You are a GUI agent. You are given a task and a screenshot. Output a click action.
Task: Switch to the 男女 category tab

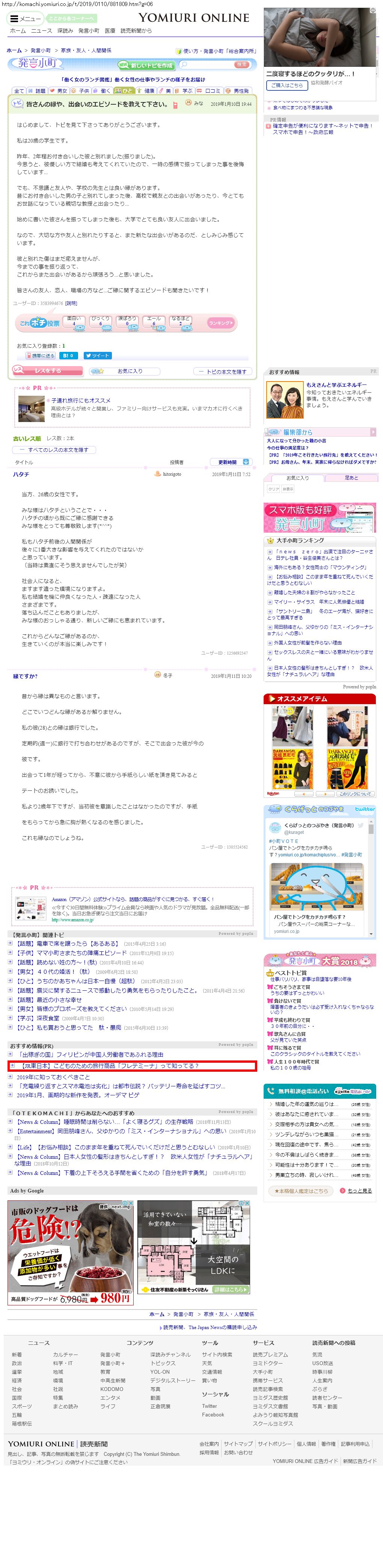(59, 91)
